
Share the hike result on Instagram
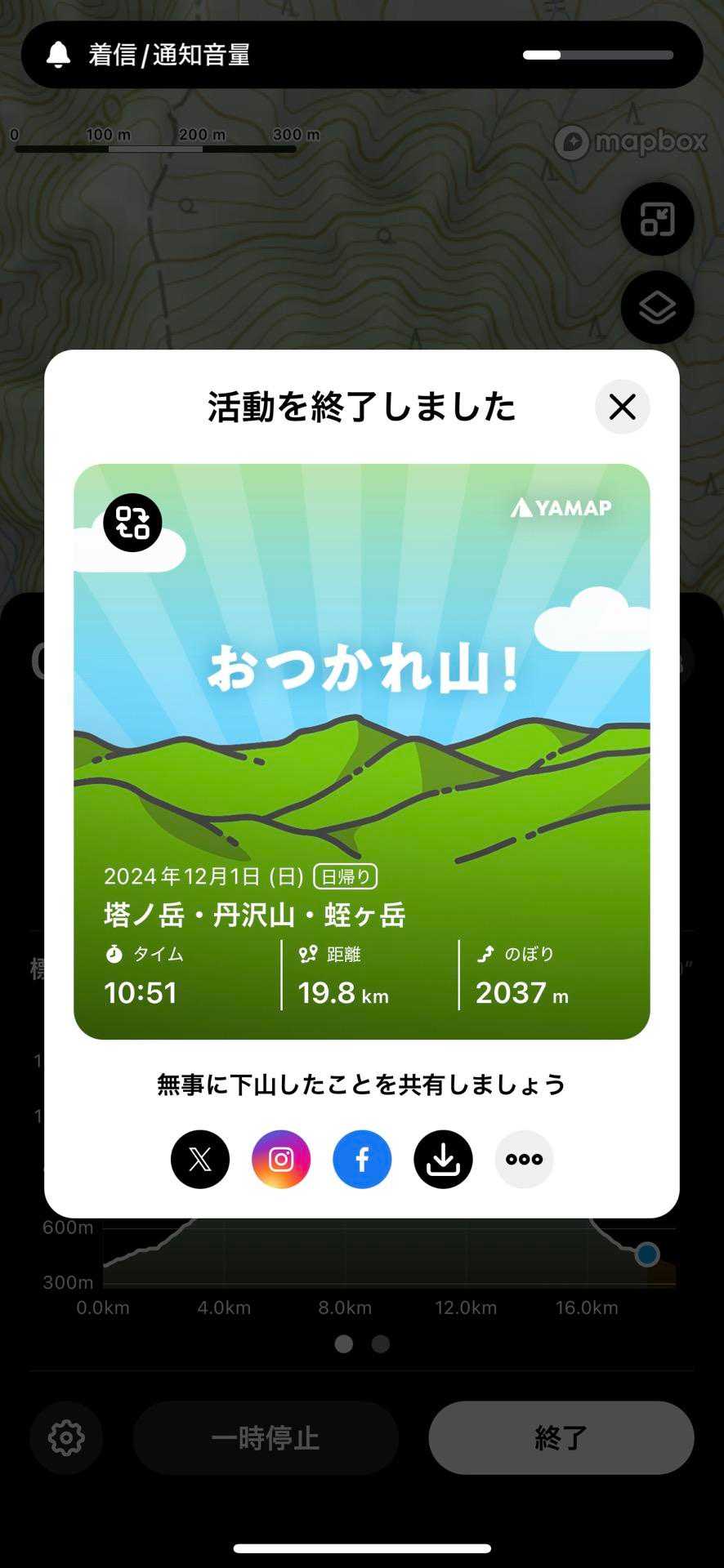(281, 1159)
